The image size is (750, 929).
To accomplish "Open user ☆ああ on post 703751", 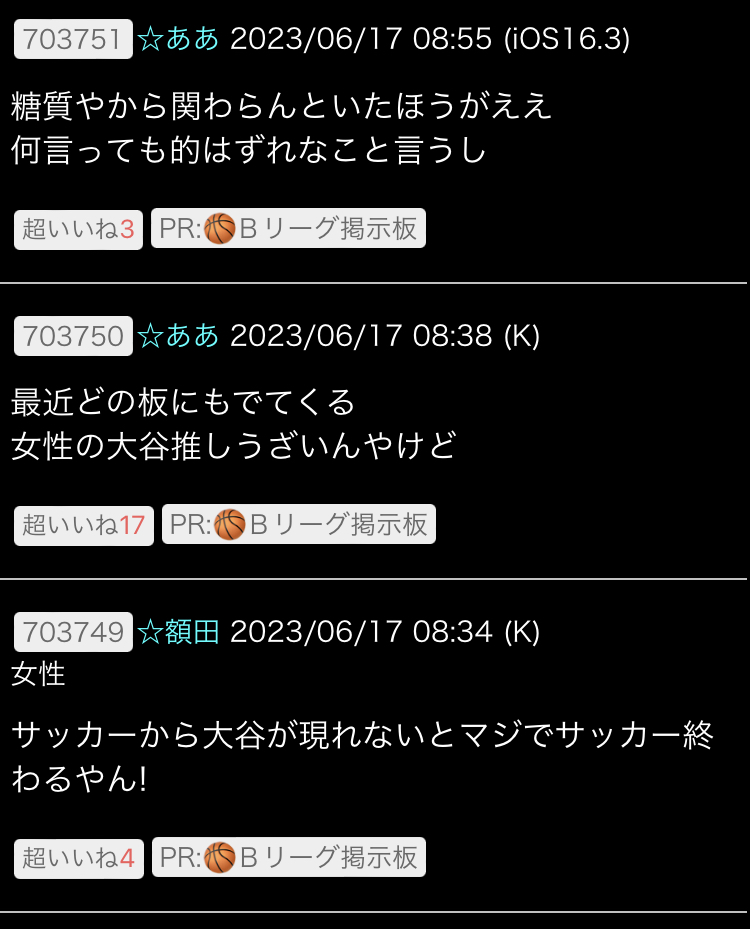I will tap(178, 39).
